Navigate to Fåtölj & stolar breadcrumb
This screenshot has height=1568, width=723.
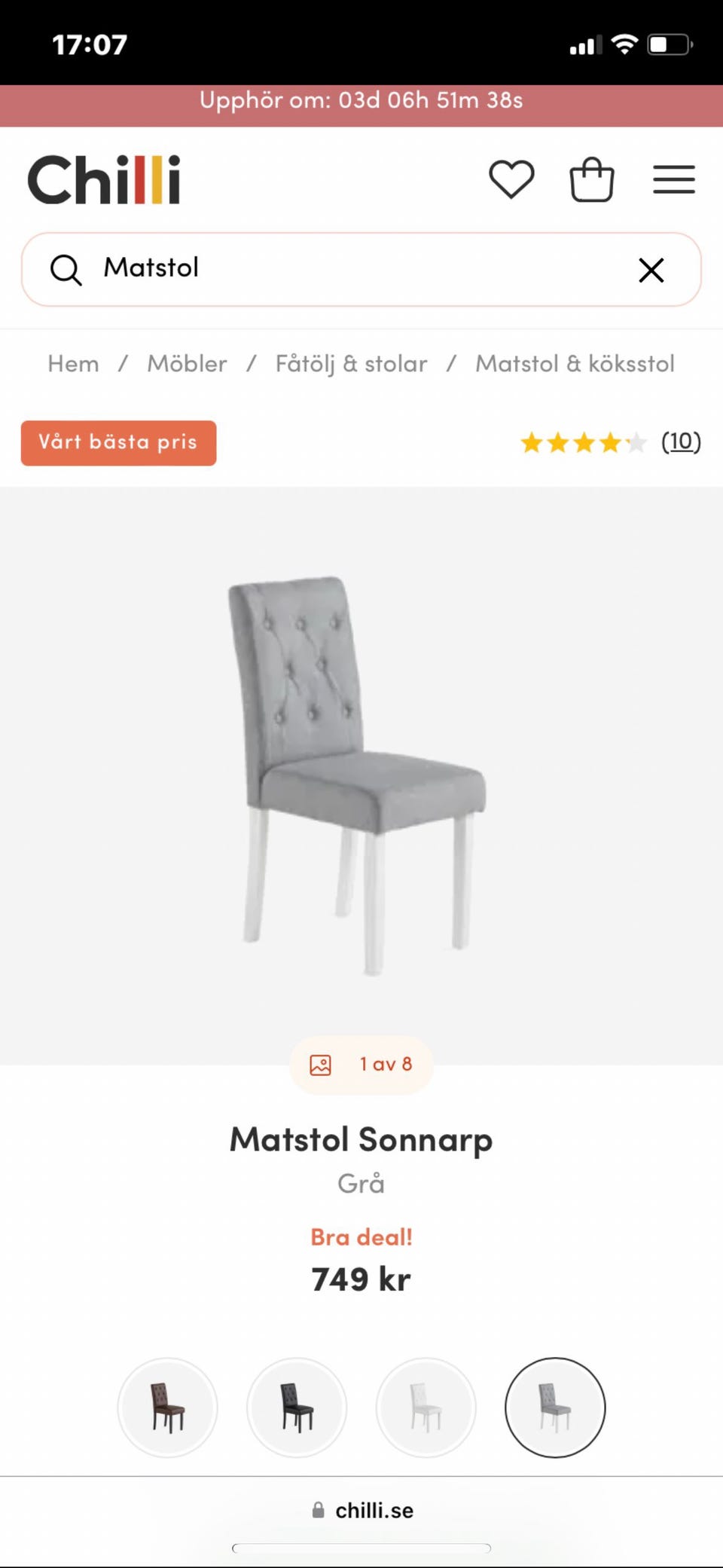(x=351, y=364)
